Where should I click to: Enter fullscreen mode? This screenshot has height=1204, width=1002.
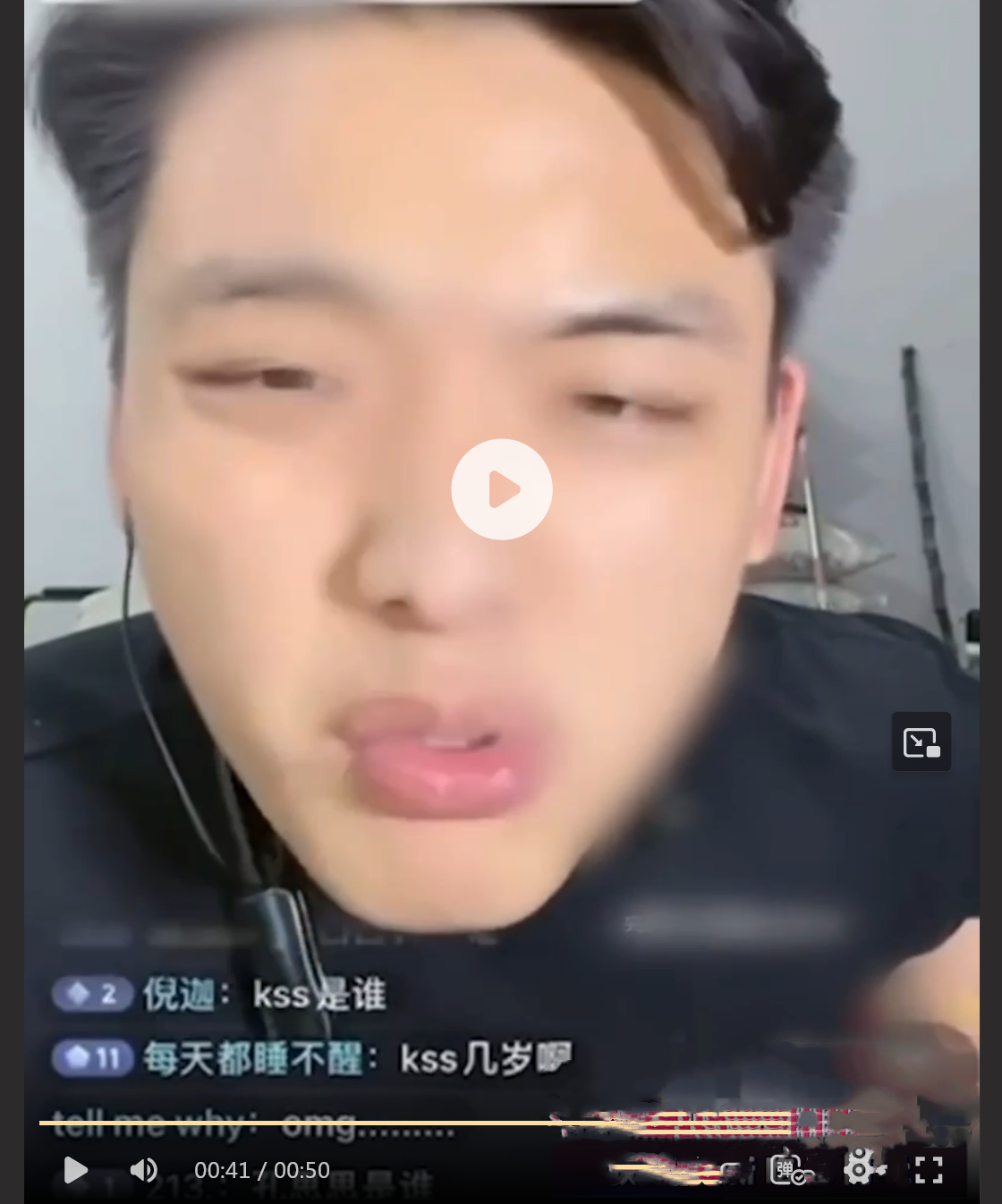(x=929, y=1169)
